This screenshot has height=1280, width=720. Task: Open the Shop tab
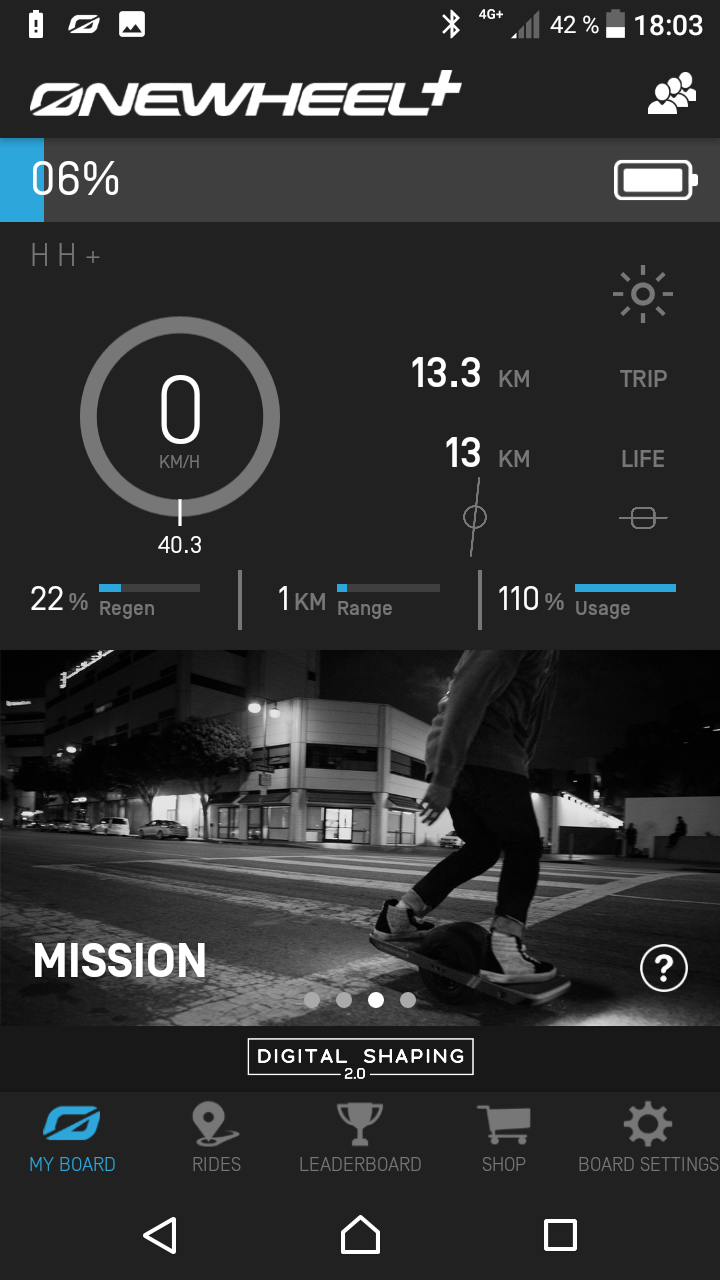pyautogui.click(x=503, y=1138)
